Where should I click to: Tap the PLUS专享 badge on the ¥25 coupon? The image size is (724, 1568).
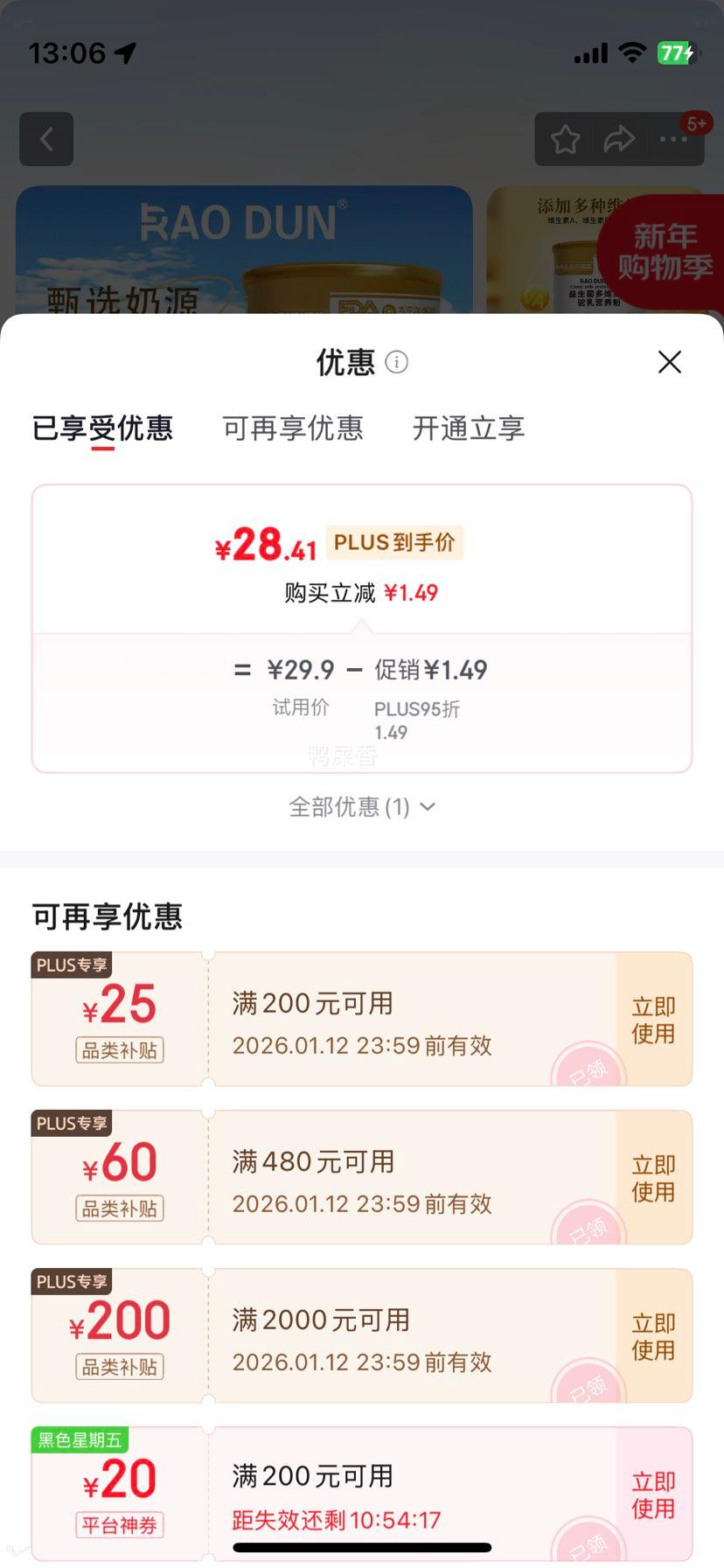pyautogui.click(x=72, y=965)
